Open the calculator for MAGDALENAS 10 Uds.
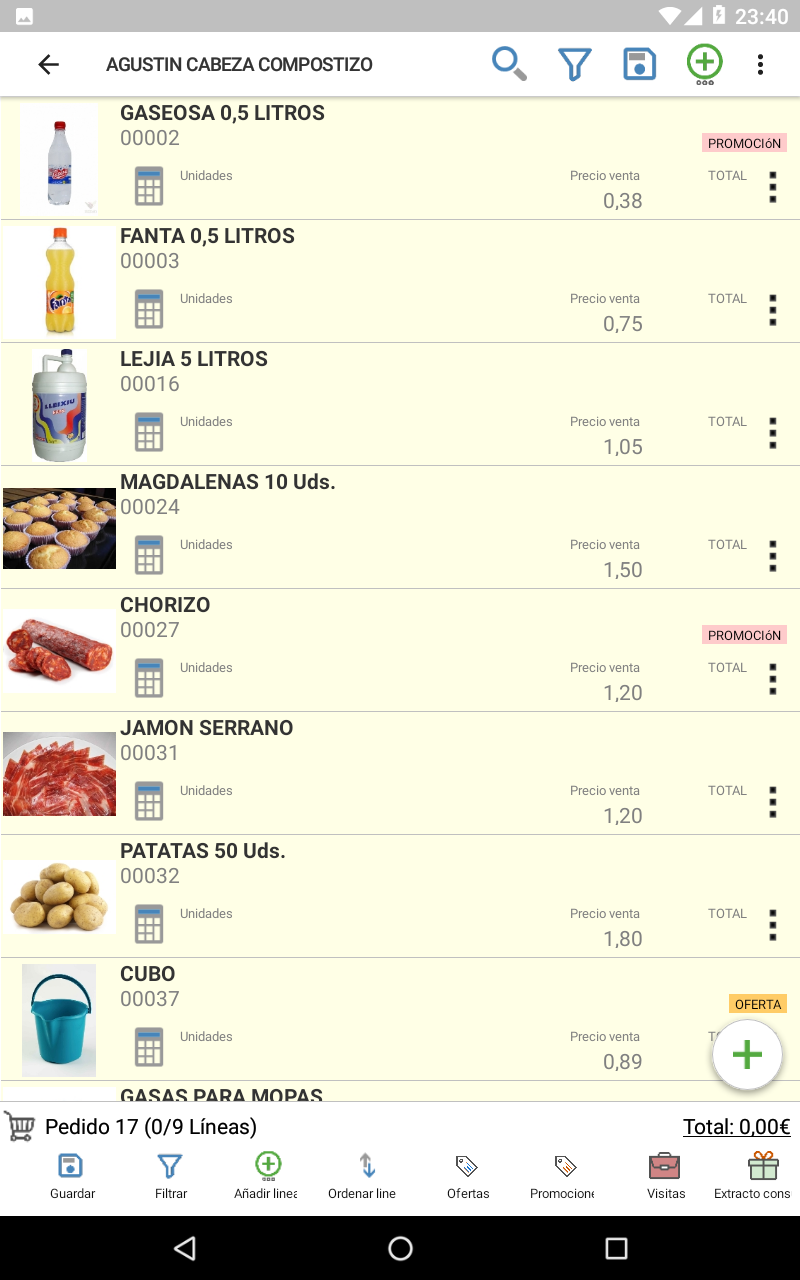Image resolution: width=800 pixels, height=1280 pixels. pos(149,555)
